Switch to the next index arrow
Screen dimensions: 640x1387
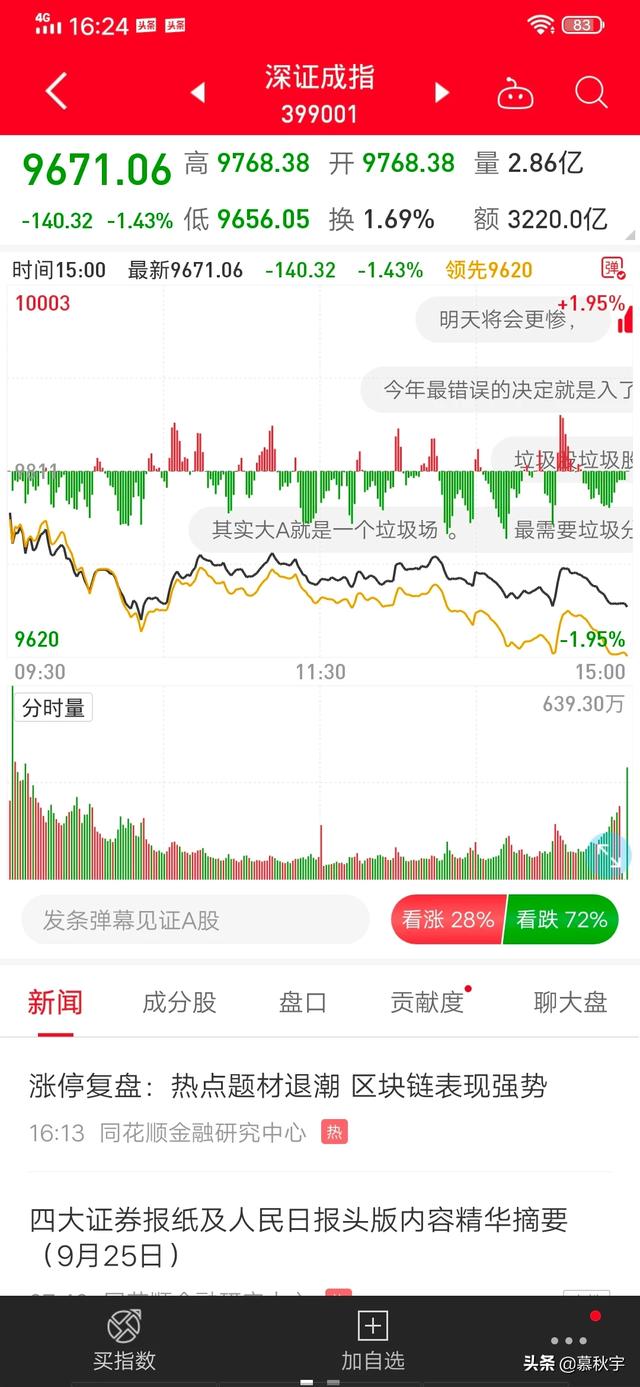[x=441, y=93]
